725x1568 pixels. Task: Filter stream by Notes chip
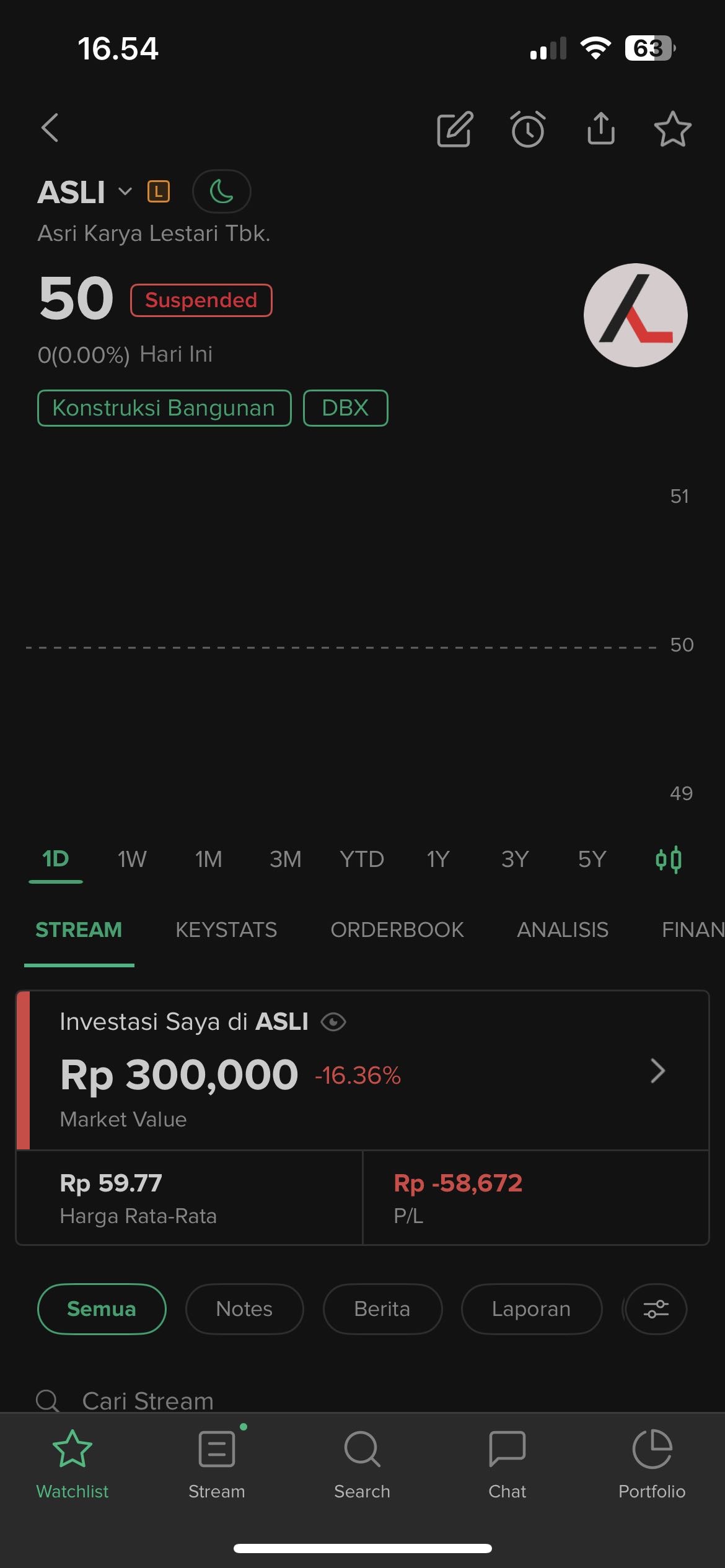[x=244, y=1309]
